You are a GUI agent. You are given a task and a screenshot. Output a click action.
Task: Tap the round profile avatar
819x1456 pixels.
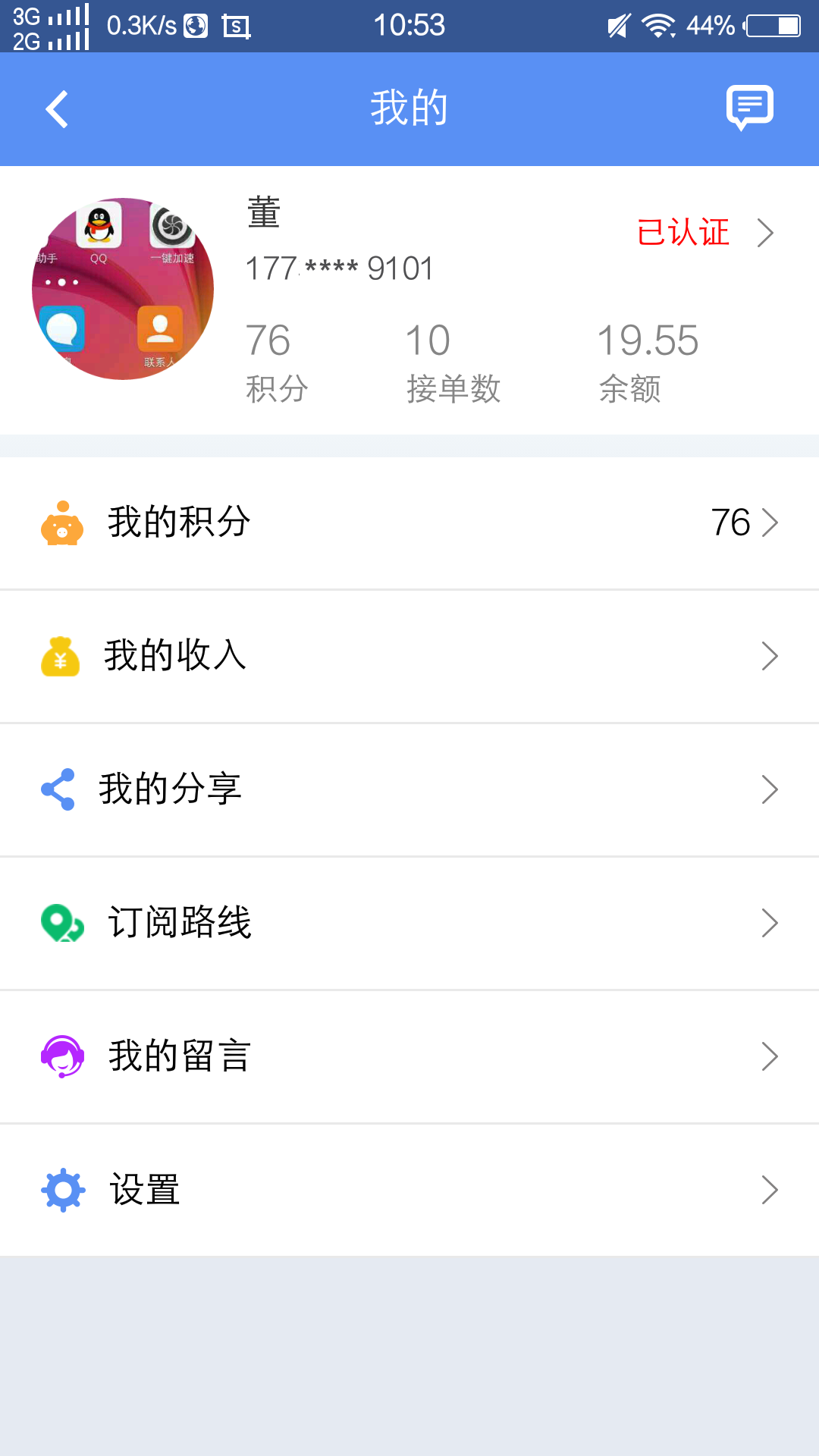click(x=123, y=289)
